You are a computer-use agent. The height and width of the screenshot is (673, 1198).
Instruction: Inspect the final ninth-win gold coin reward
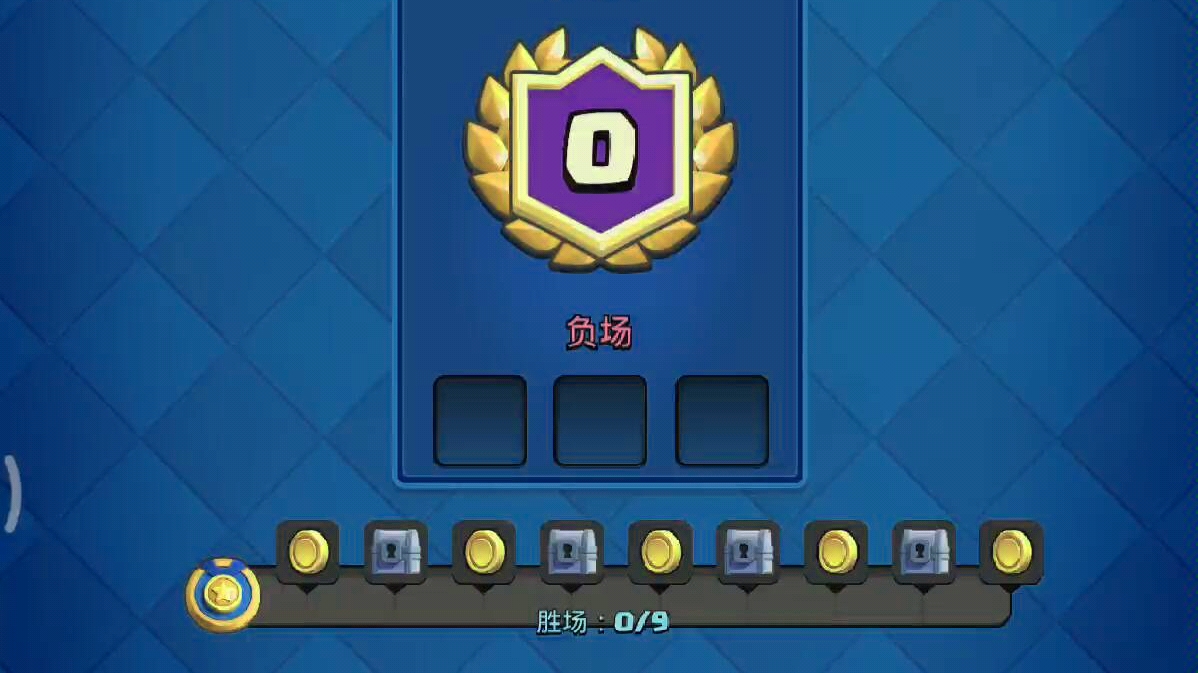[1011, 551]
